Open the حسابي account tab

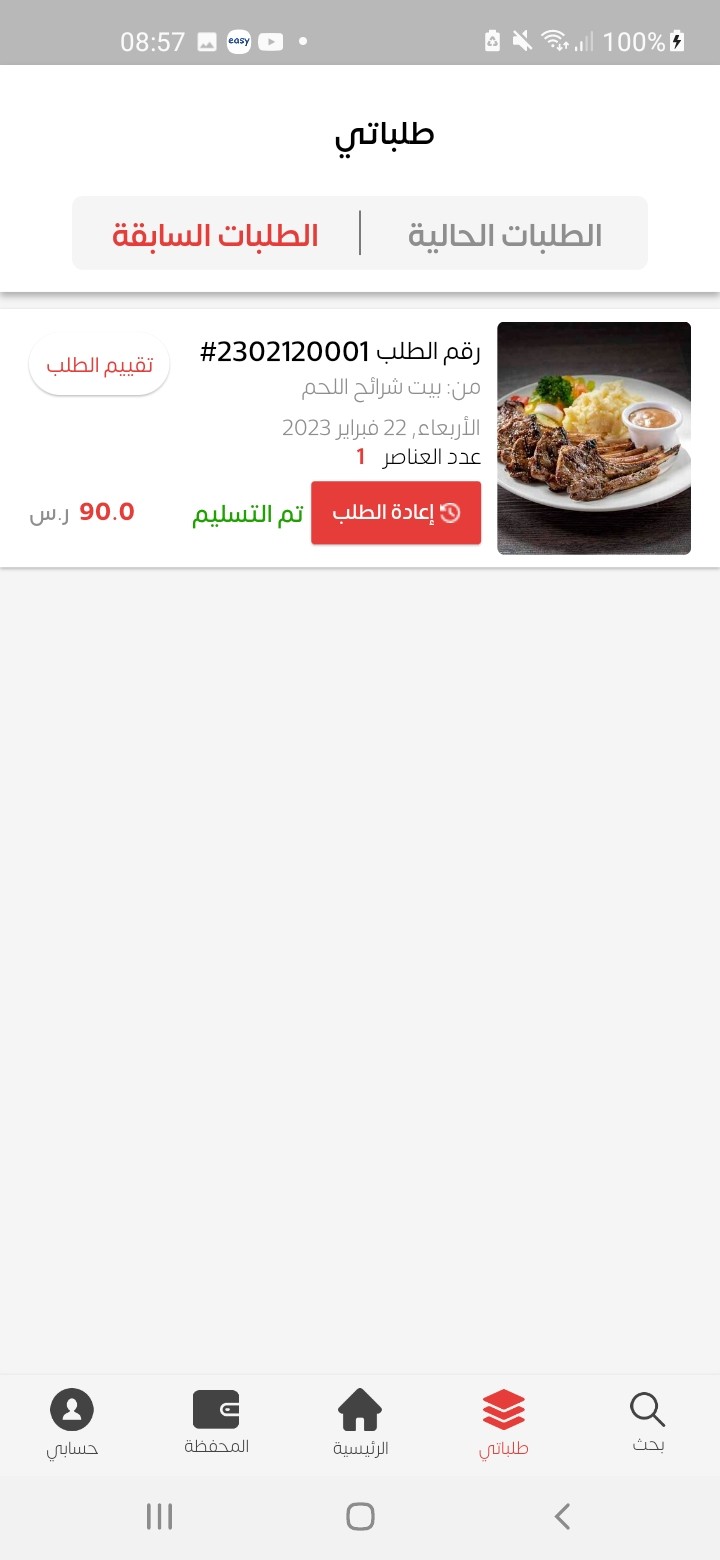[72, 1422]
